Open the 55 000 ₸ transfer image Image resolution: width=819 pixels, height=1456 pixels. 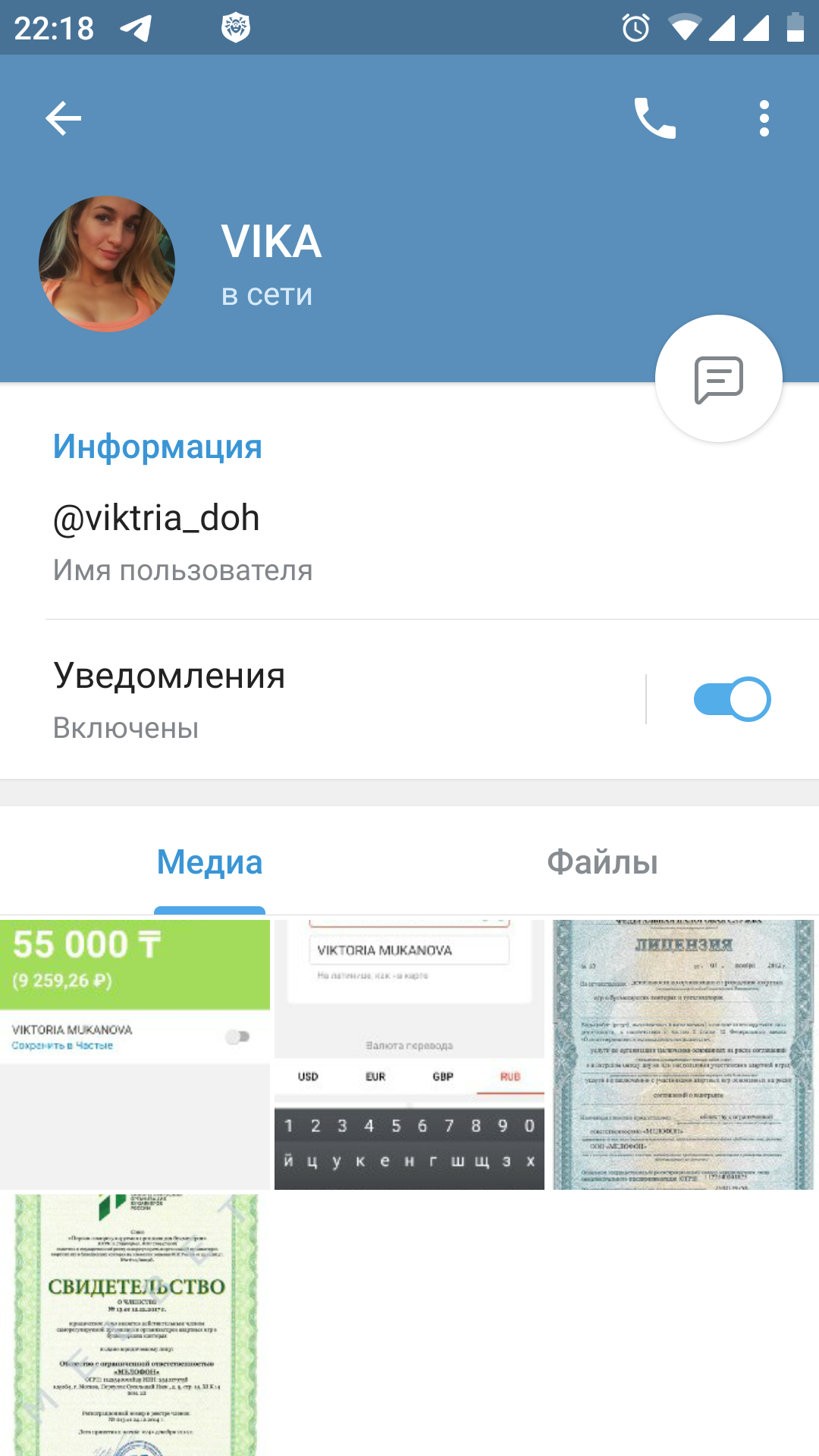tap(135, 1054)
